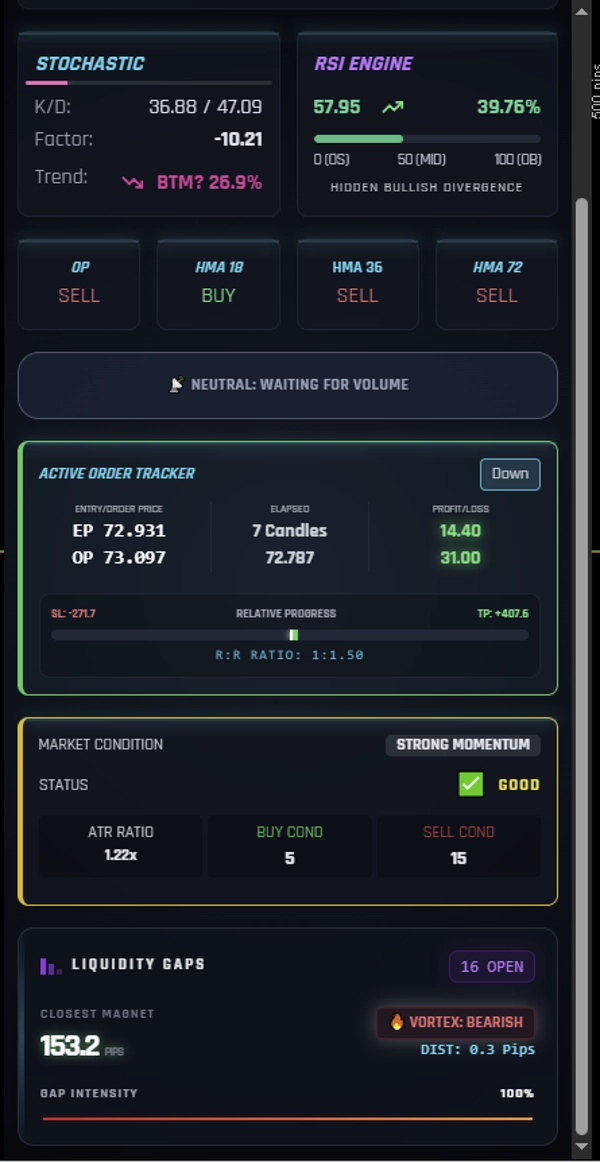This screenshot has width=600, height=1162.
Task: Click the scrollbar up arrow
Action: [x=582, y=10]
